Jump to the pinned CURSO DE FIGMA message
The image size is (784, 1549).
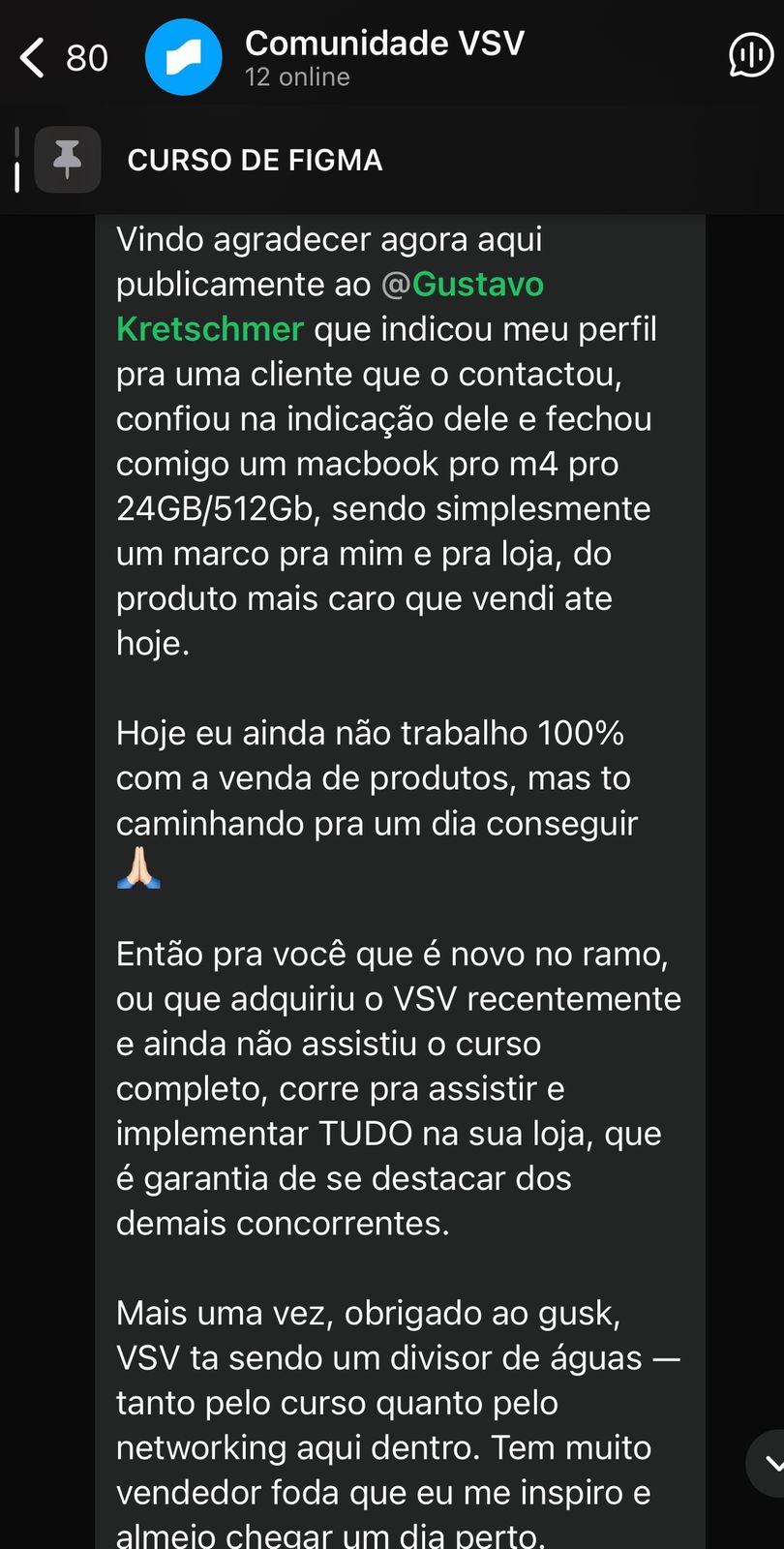click(256, 160)
